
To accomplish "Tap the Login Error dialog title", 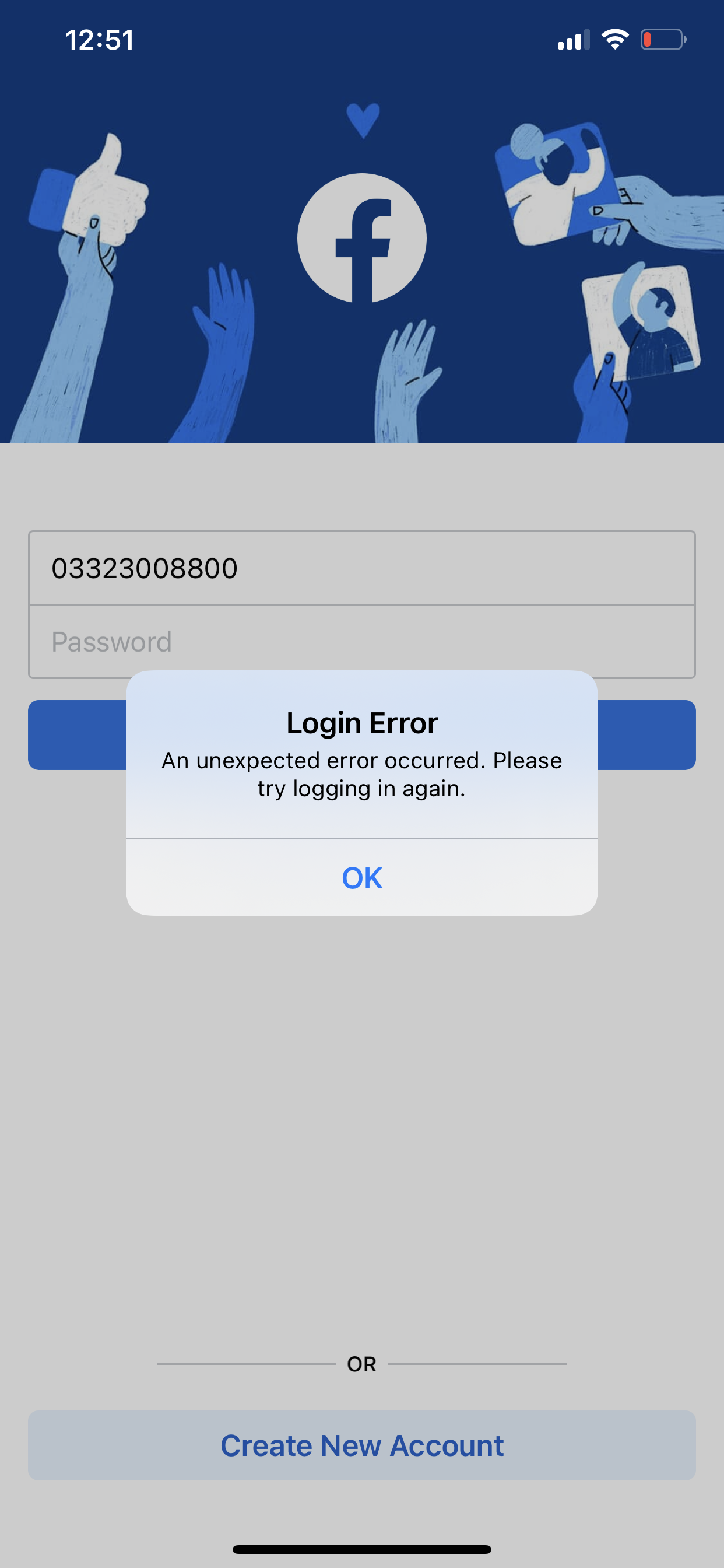I will [361, 723].
